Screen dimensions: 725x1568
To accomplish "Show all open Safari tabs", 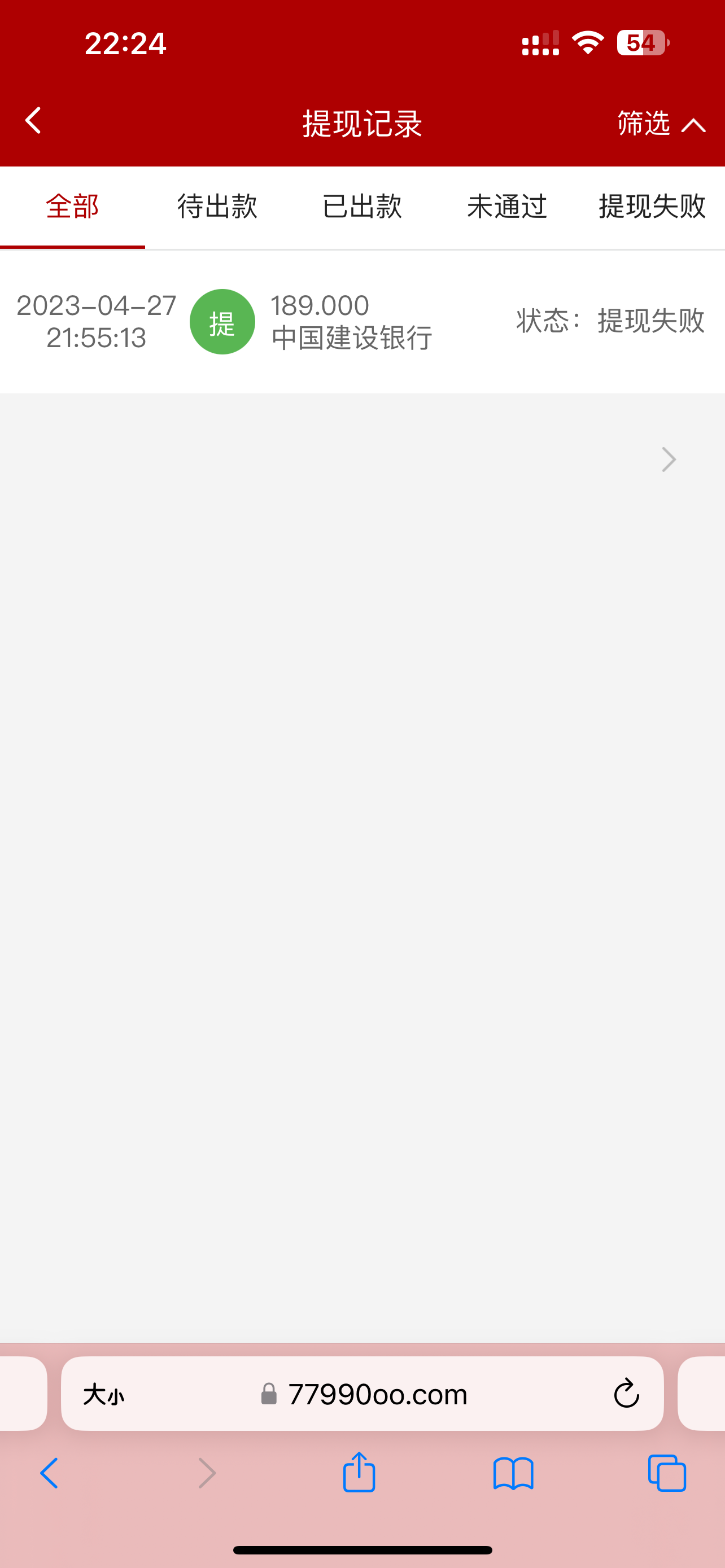I will coord(667,1474).
